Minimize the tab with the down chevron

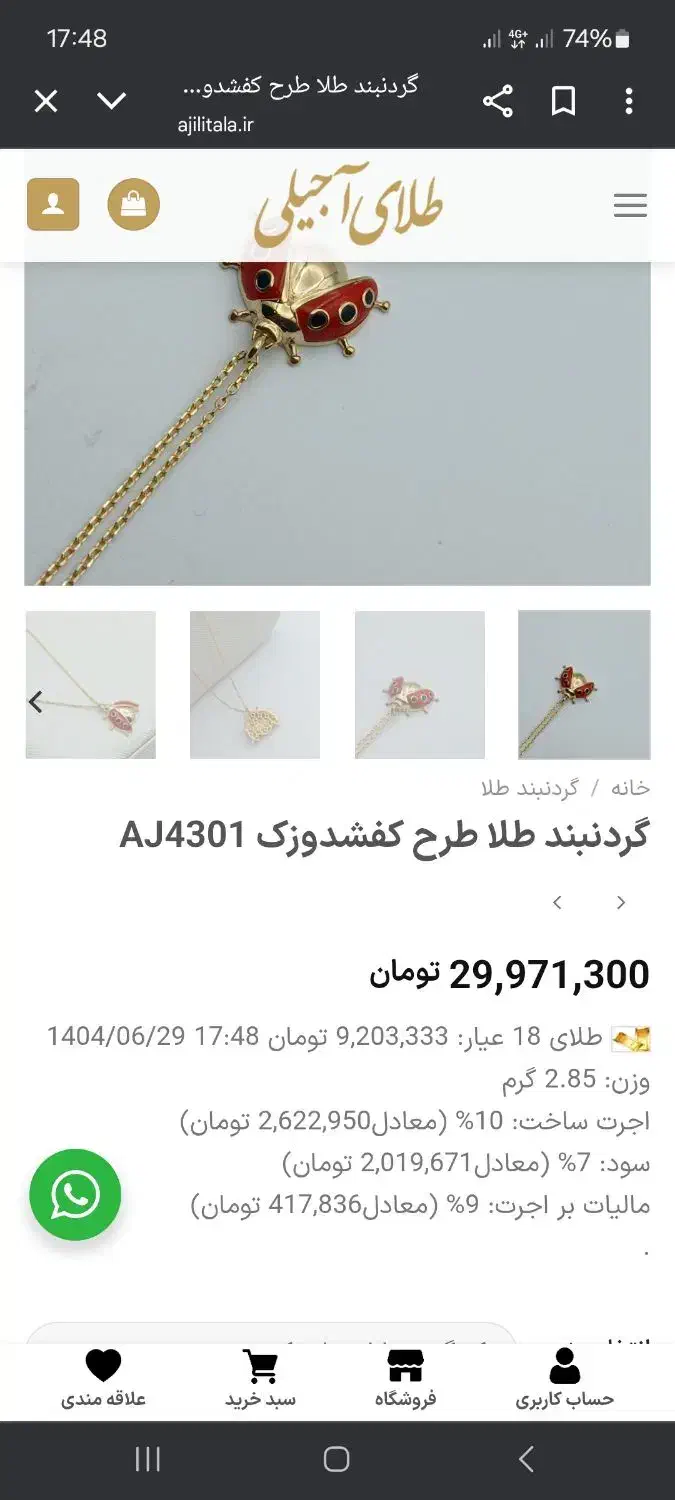pyautogui.click(x=112, y=101)
